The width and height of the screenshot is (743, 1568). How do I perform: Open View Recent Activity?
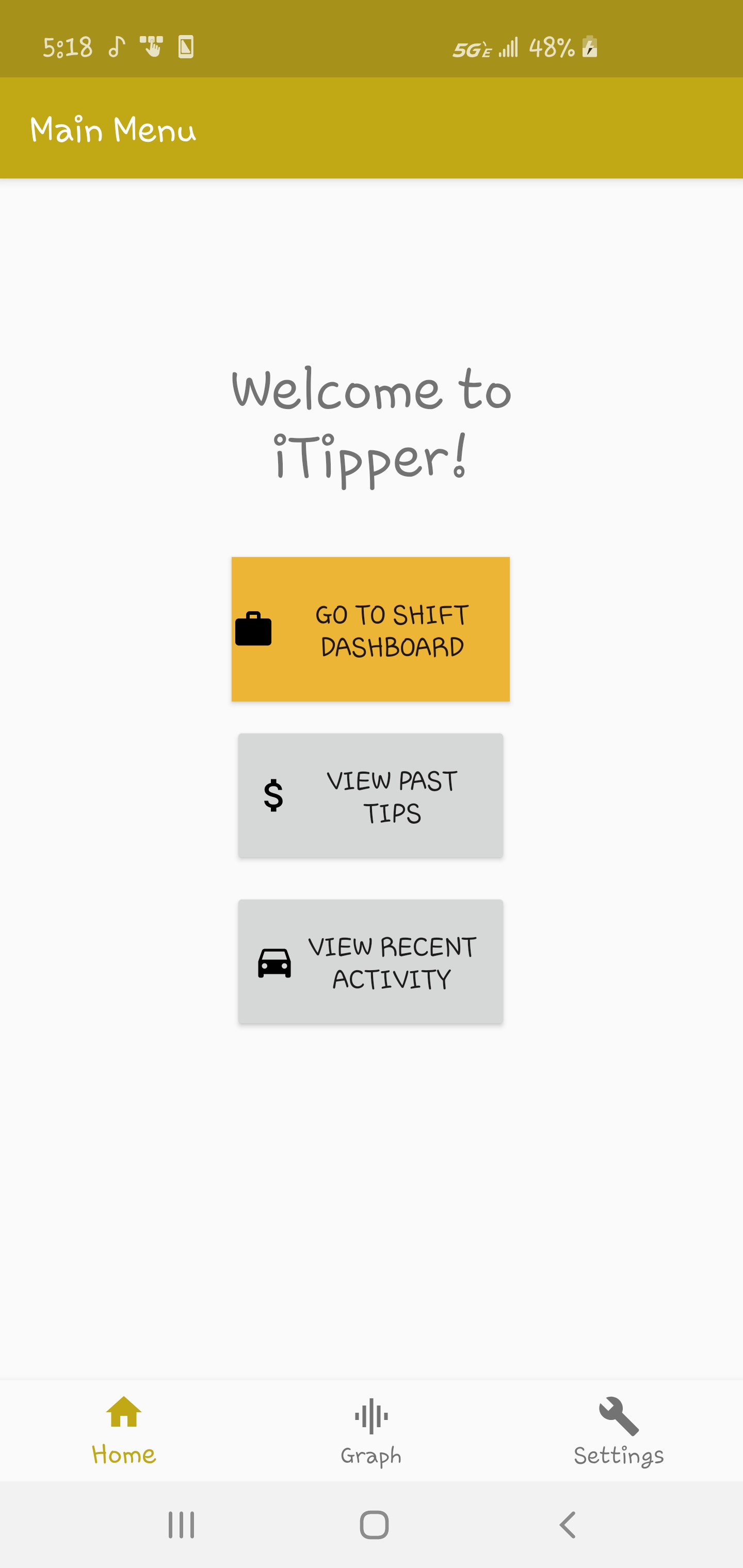[370, 962]
